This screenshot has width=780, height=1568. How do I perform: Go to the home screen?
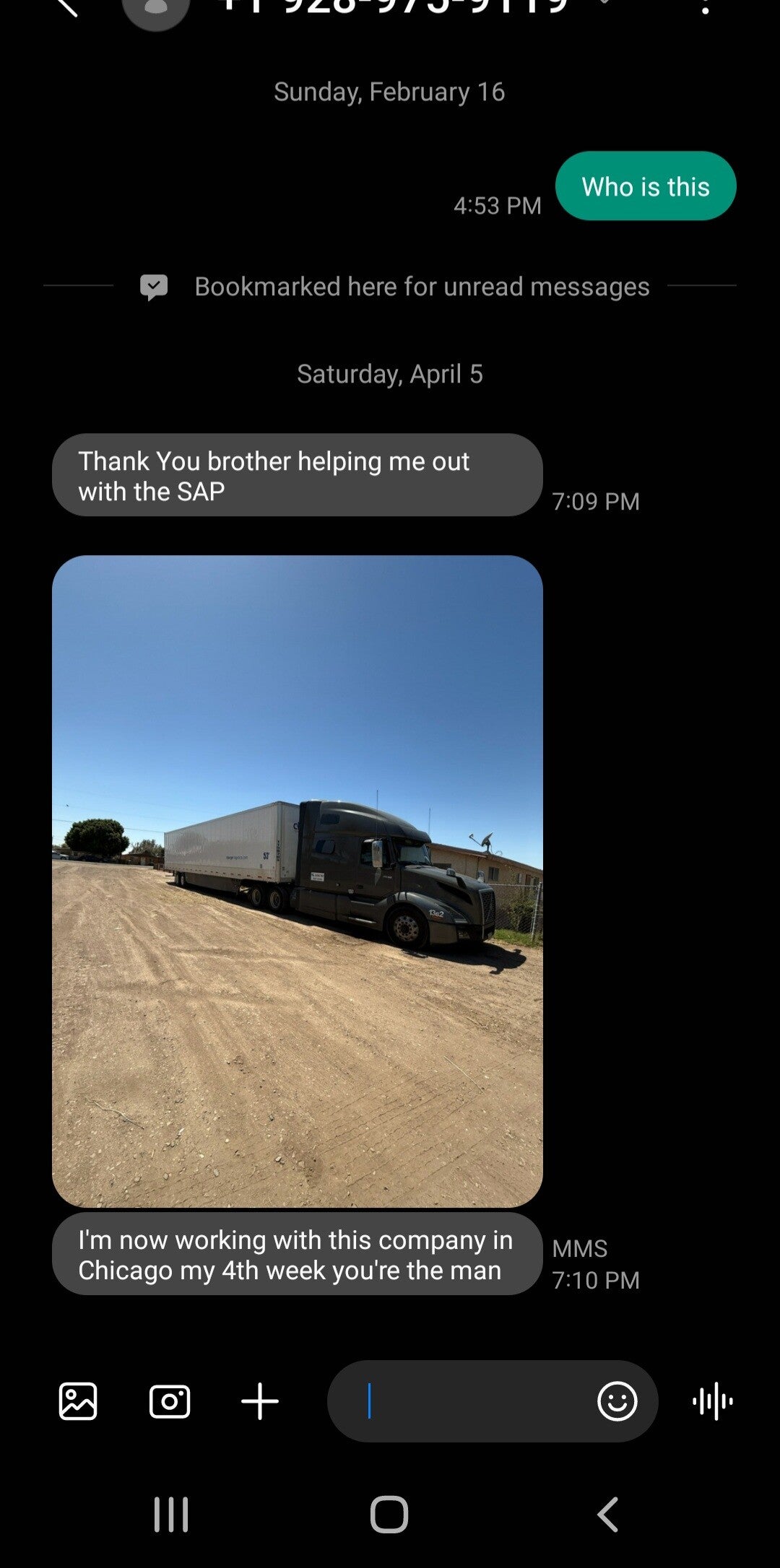[389, 1514]
